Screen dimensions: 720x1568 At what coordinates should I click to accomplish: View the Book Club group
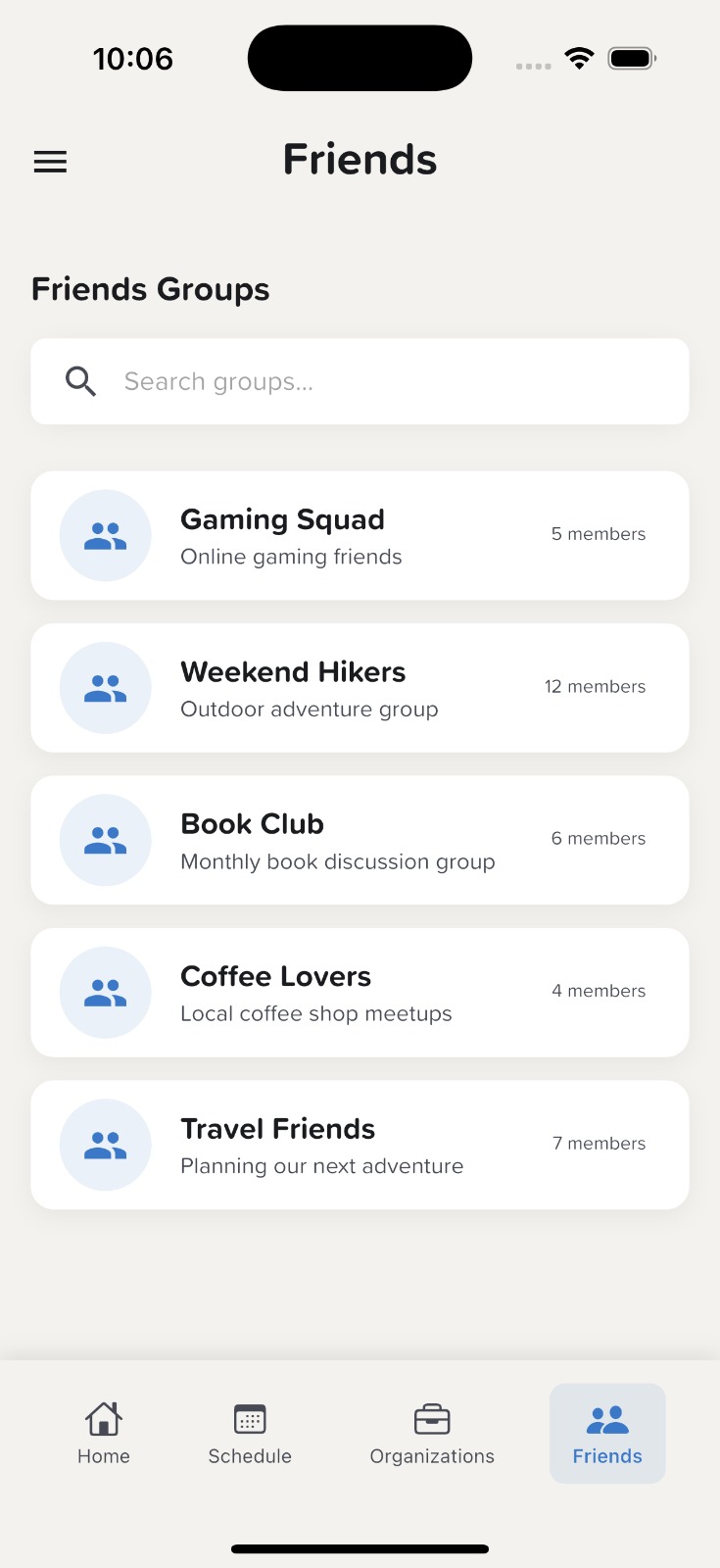click(x=360, y=840)
